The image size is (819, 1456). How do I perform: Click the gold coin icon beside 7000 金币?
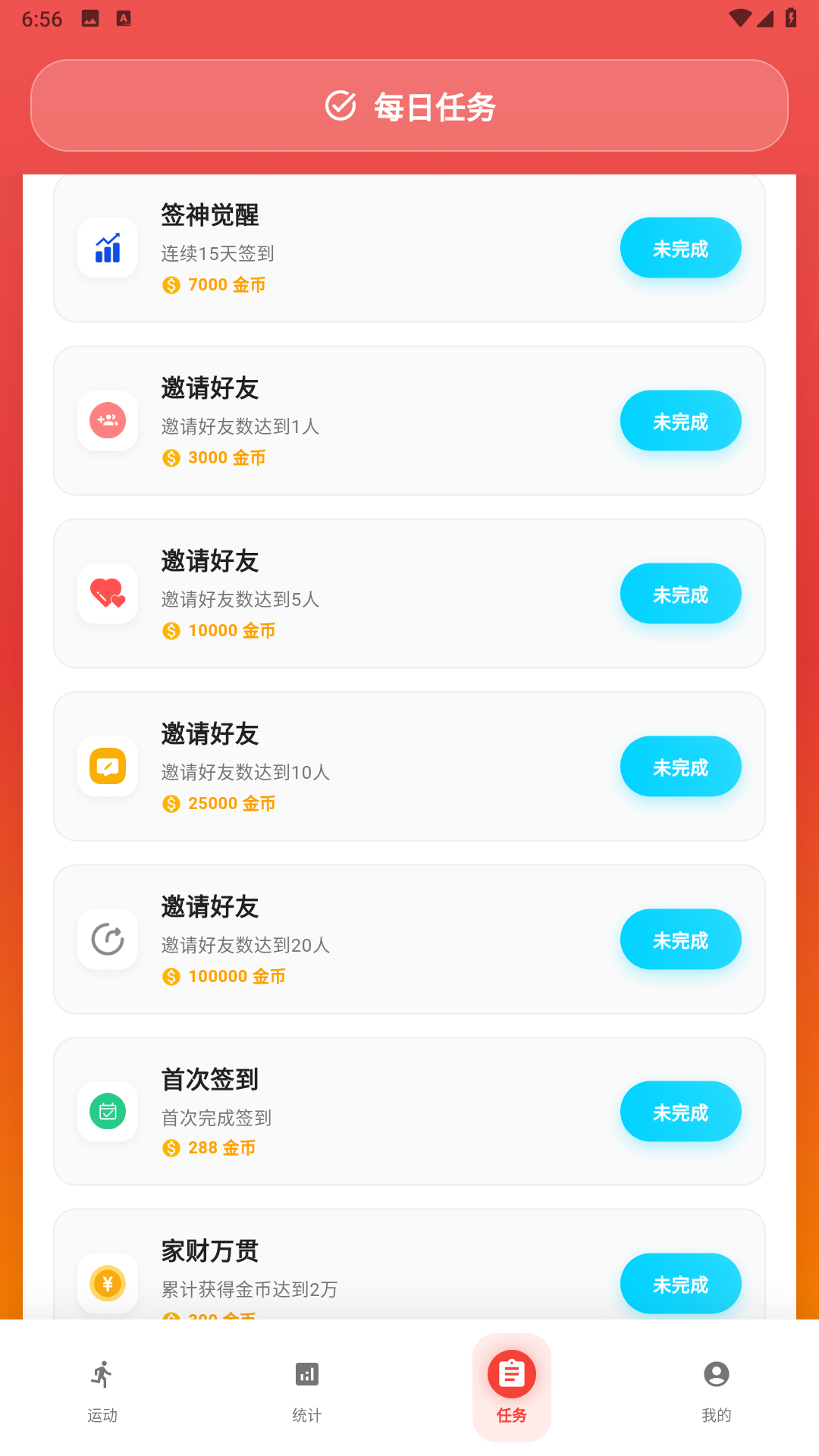pyautogui.click(x=171, y=285)
